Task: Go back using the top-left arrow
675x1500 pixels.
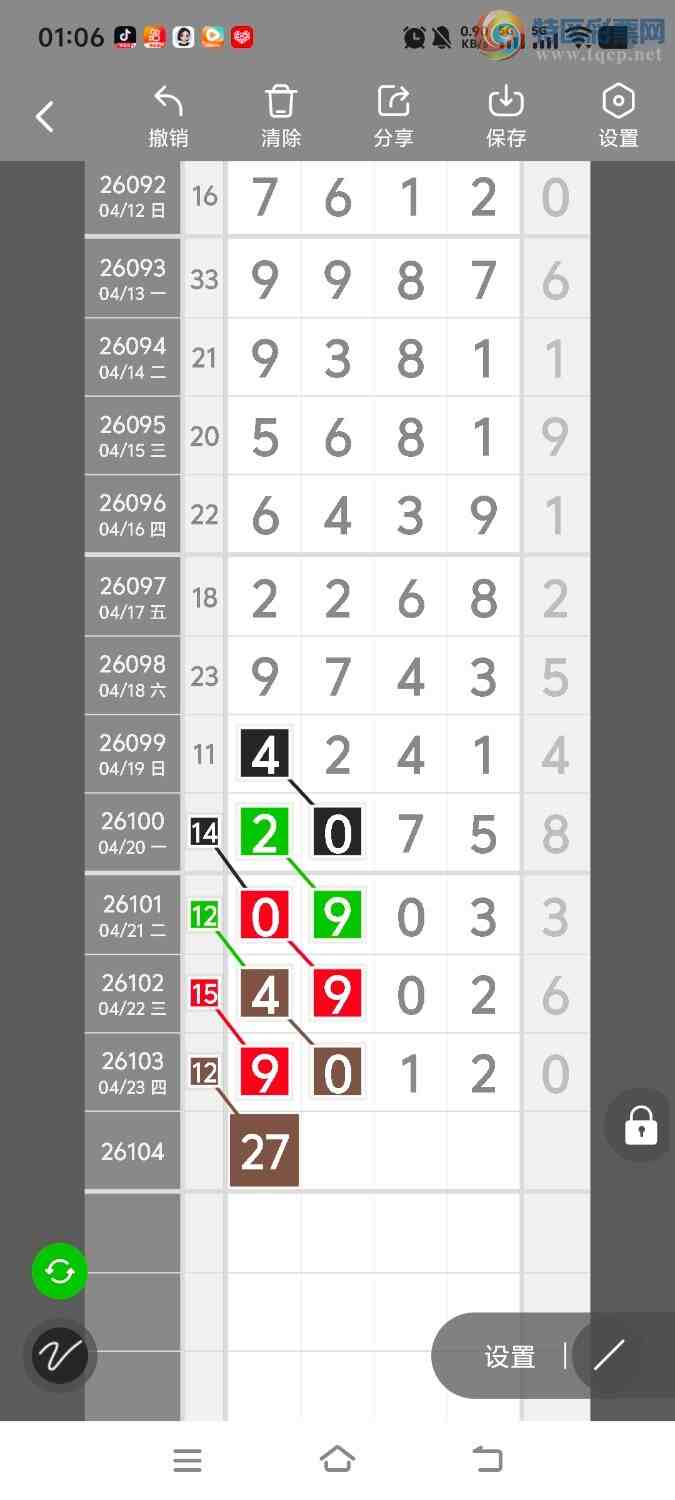Action: [45, 117]
